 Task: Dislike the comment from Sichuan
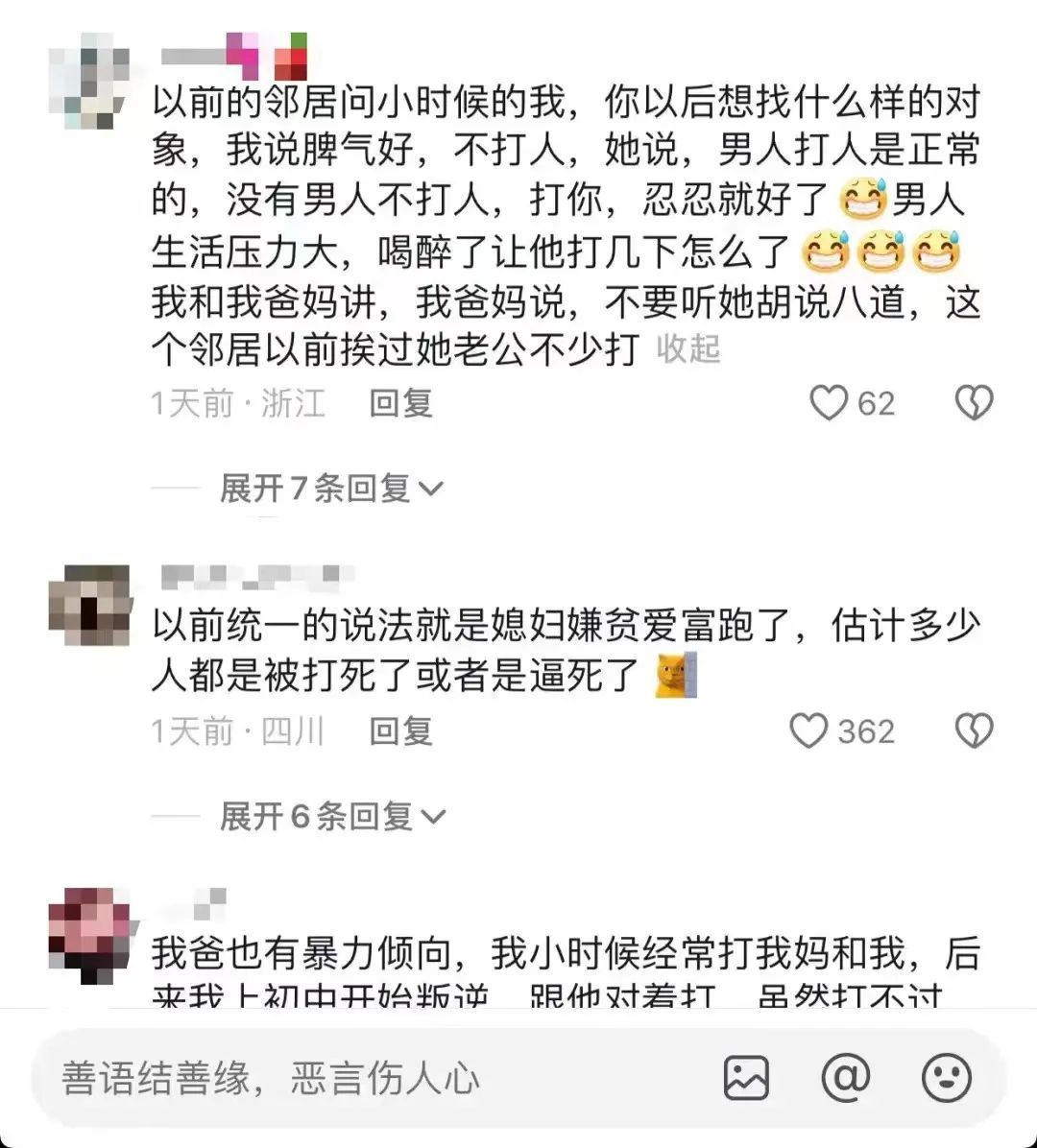[x=974, y=731]
